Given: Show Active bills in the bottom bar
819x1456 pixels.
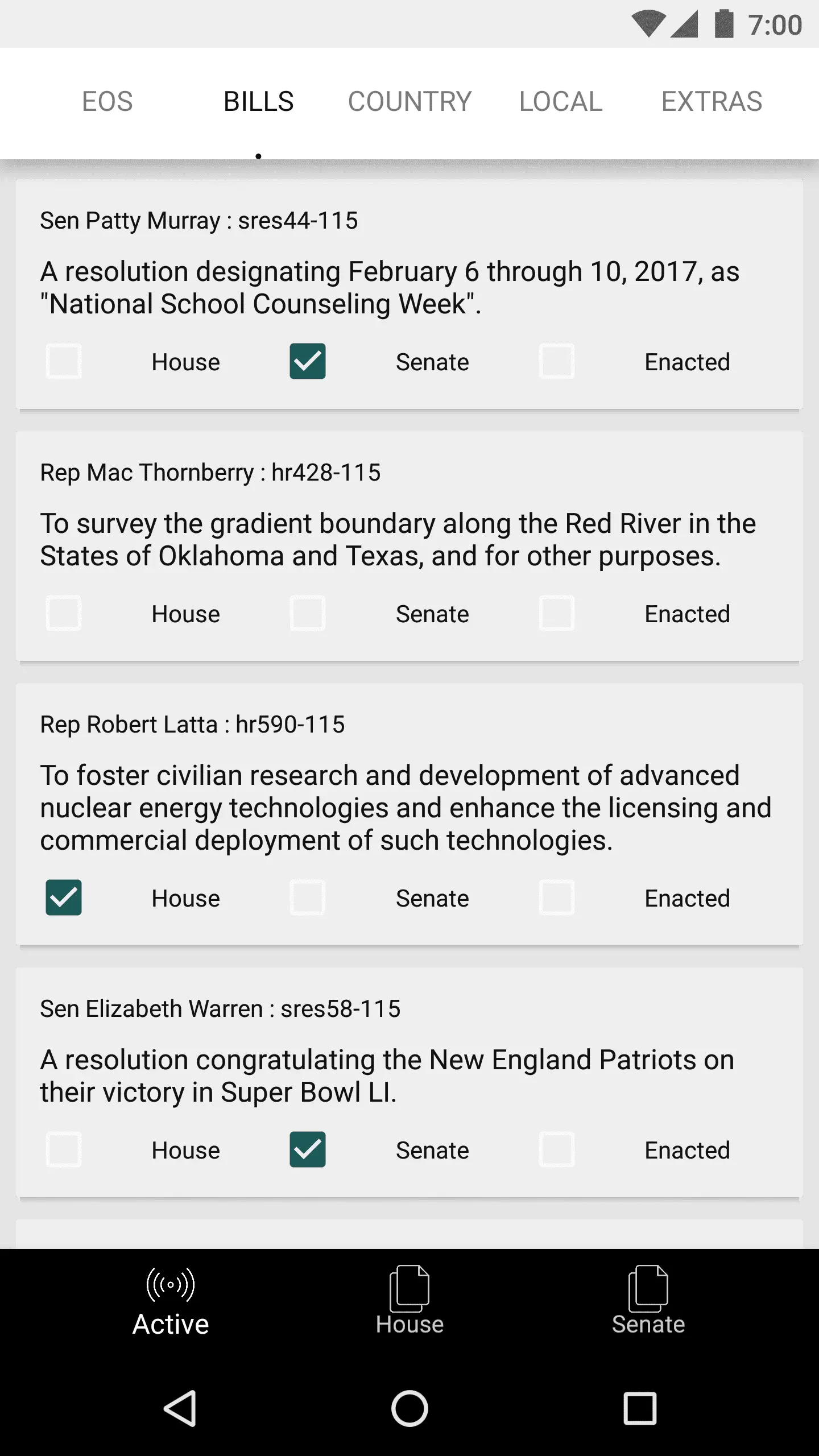Looking at the screenshot, I should [x=171, y=1302].
